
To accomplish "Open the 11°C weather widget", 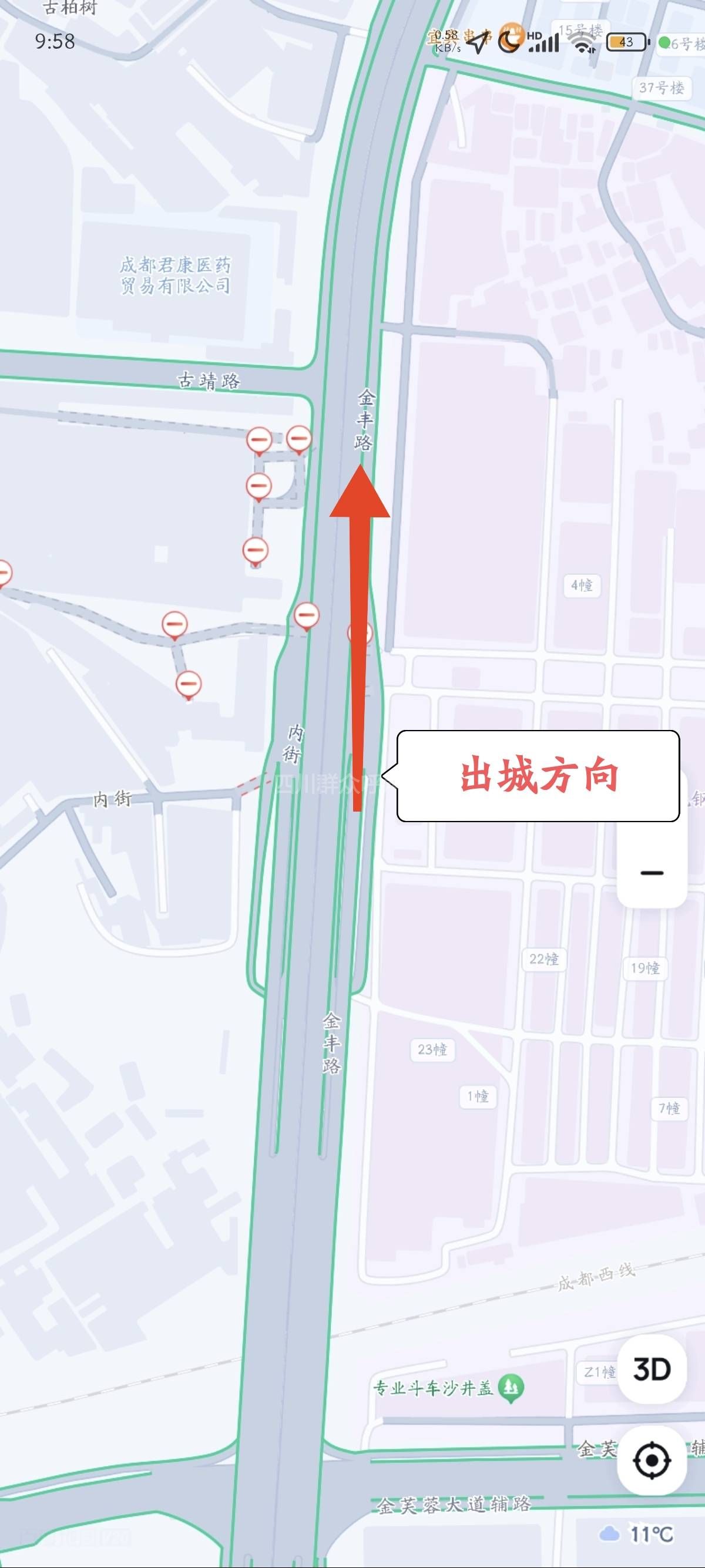I will point(637,1535).
